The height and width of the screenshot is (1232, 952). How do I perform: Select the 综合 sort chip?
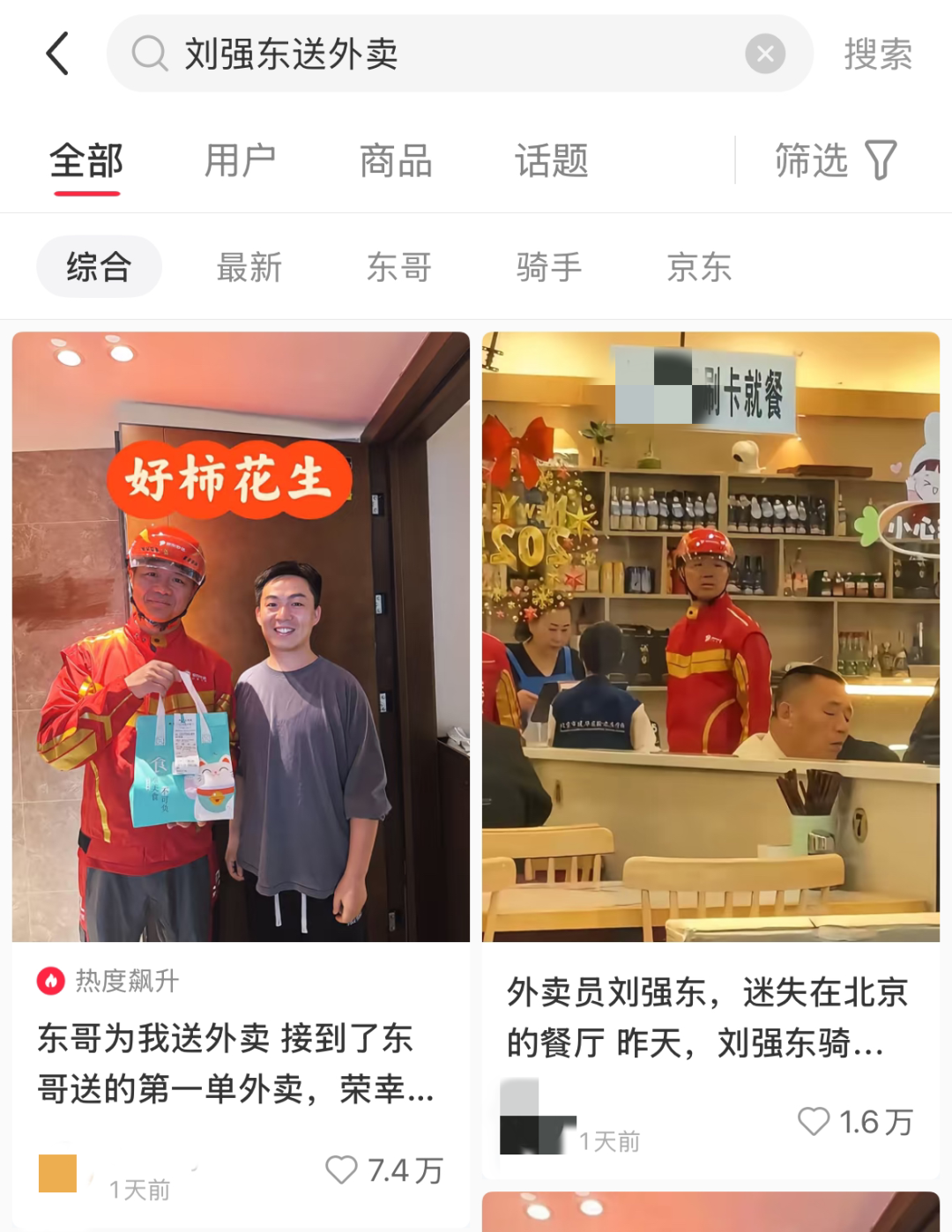(99, 266)
